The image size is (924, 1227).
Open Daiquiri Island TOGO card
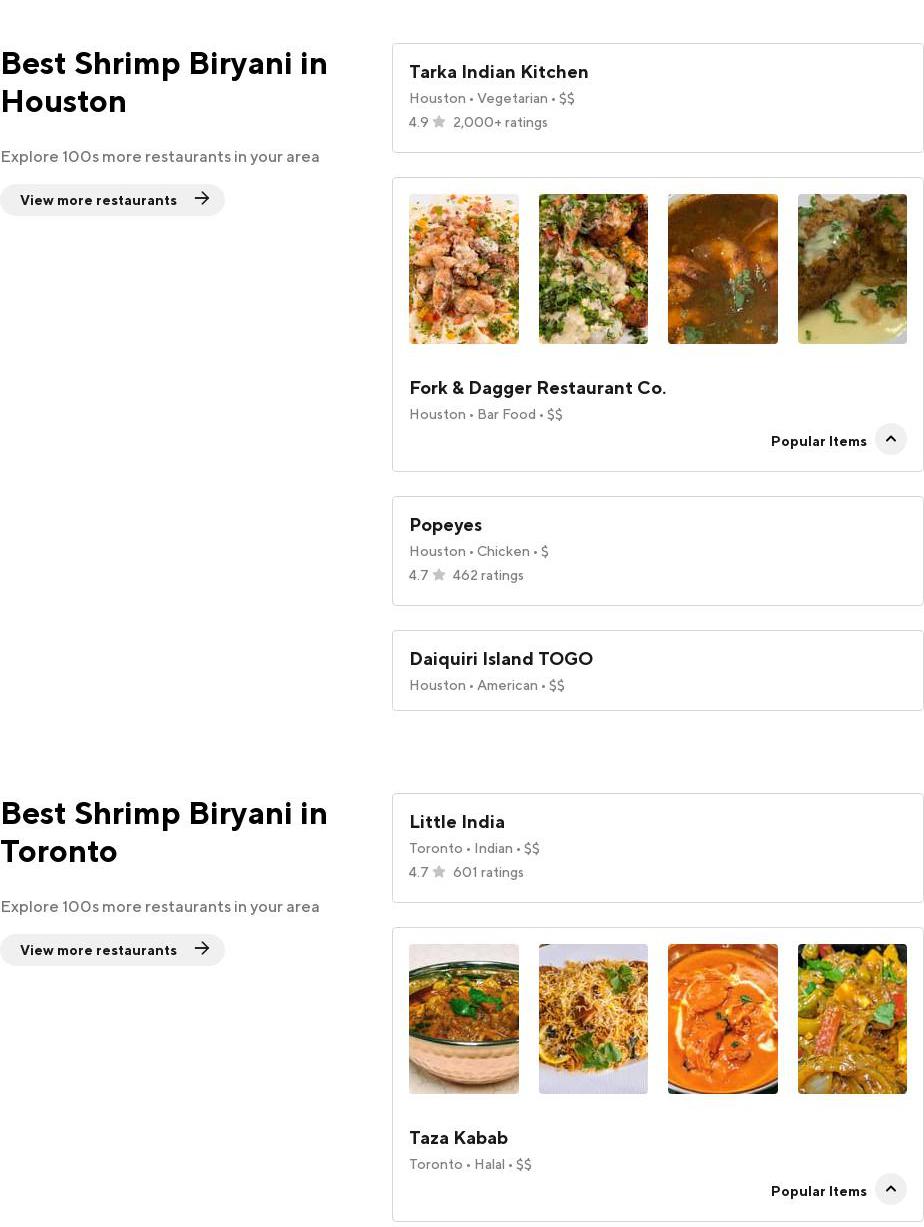(x=500, y=659)
